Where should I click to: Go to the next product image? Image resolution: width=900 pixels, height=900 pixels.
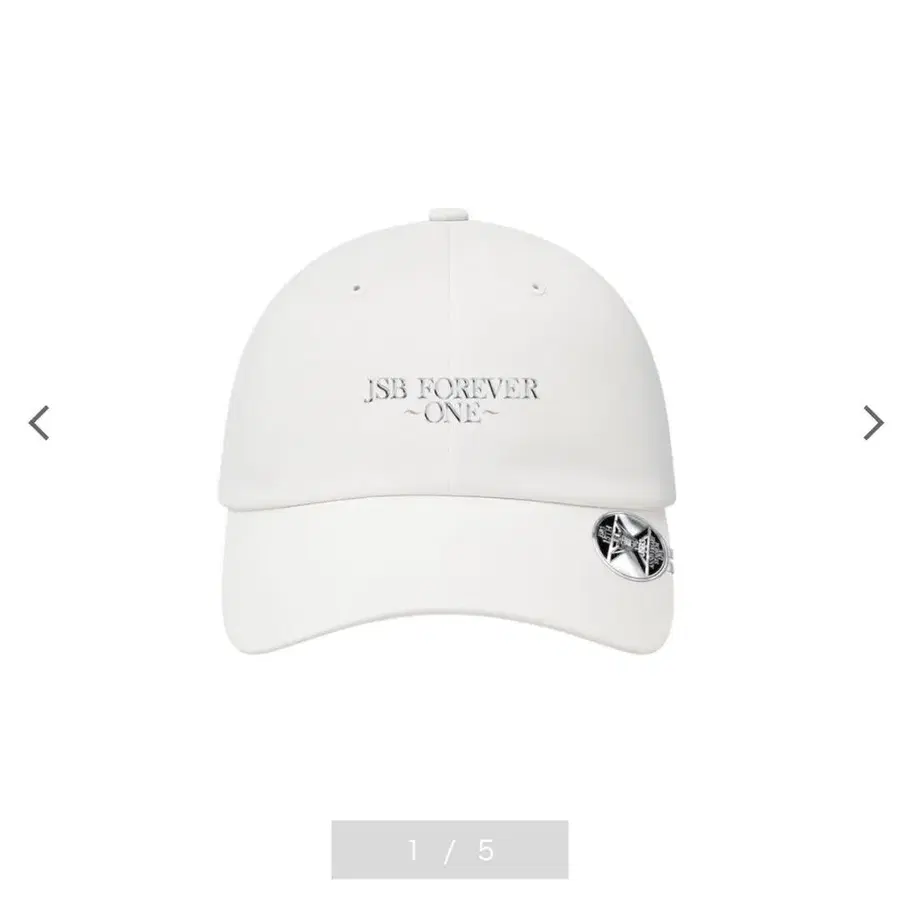873,423
